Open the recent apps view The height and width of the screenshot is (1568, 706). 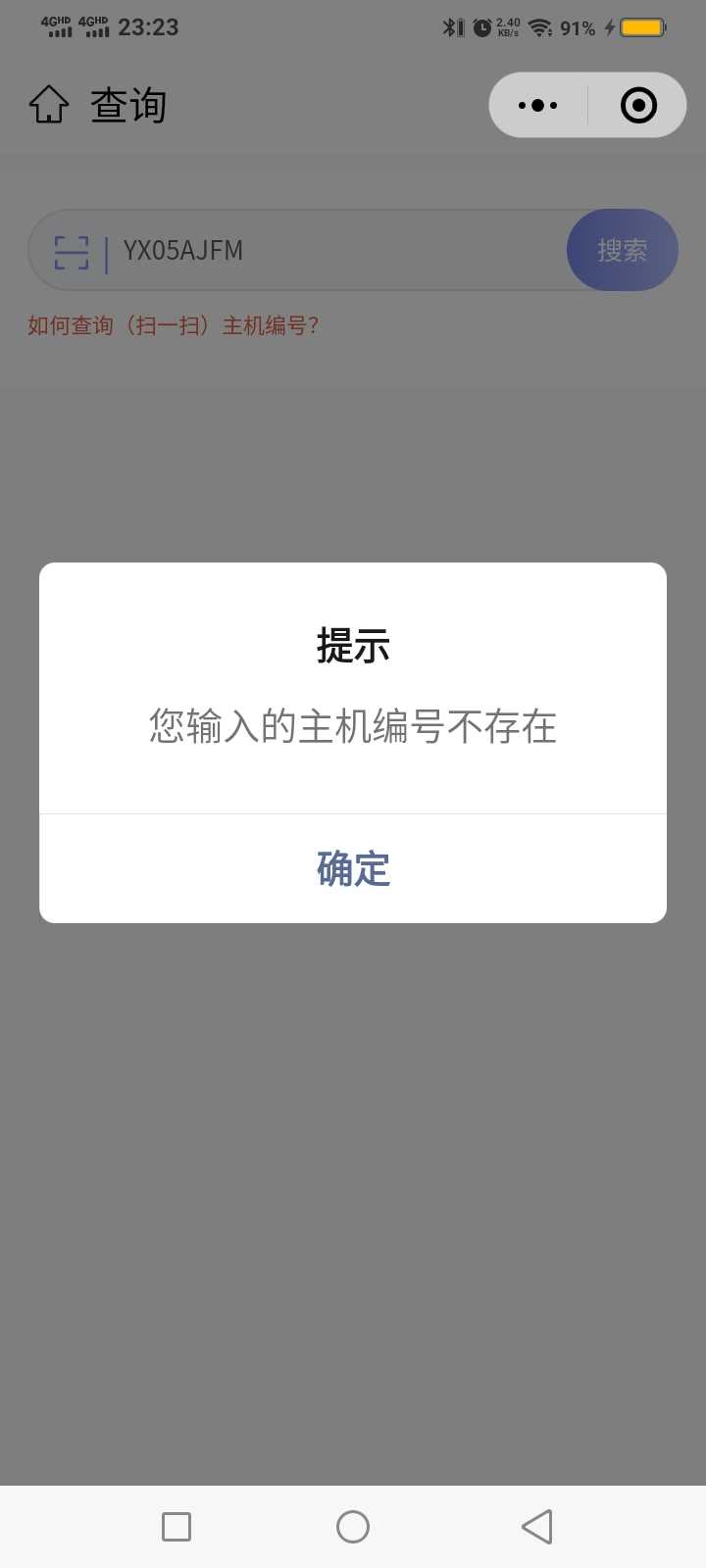click(x=176, y=1526)
